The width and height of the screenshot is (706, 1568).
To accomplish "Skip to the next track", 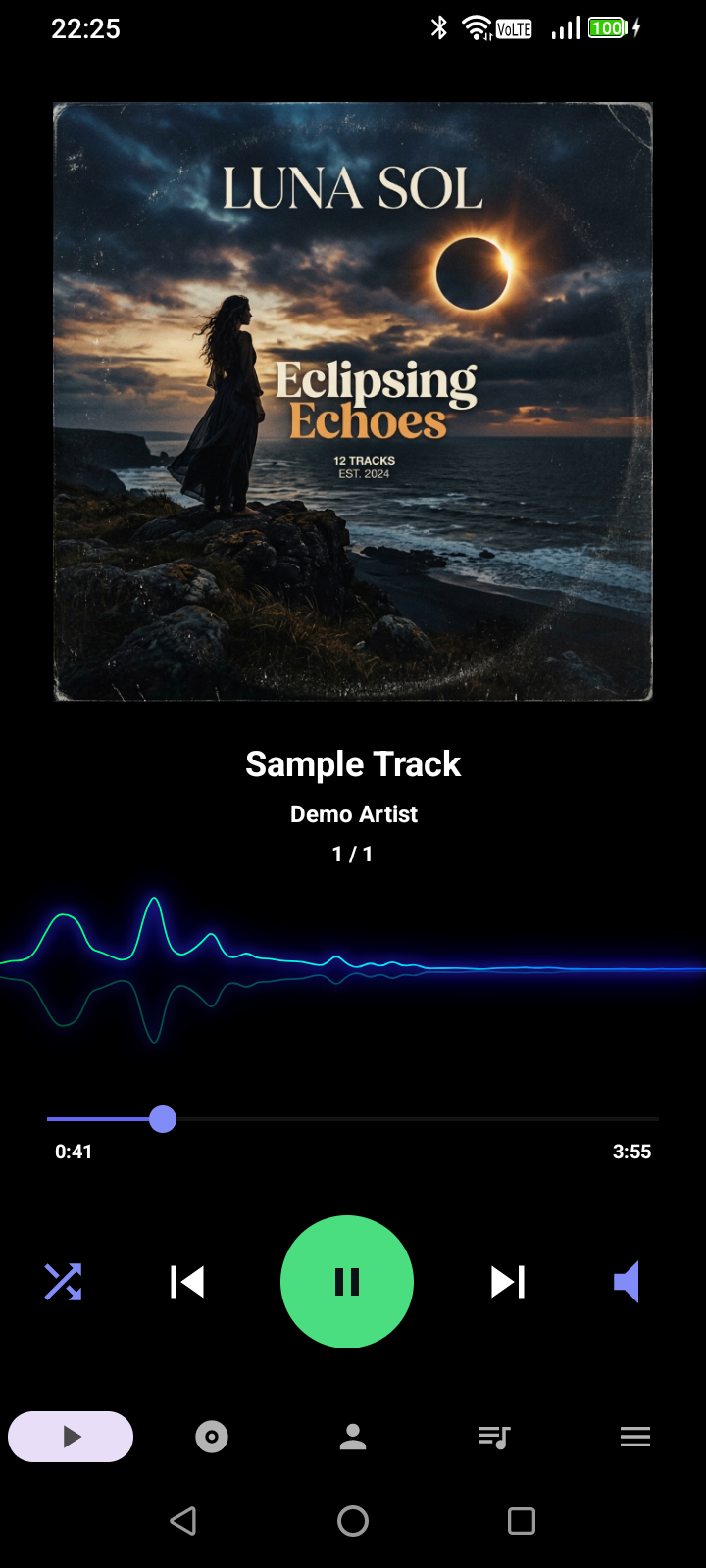I will click(508, 1282).
